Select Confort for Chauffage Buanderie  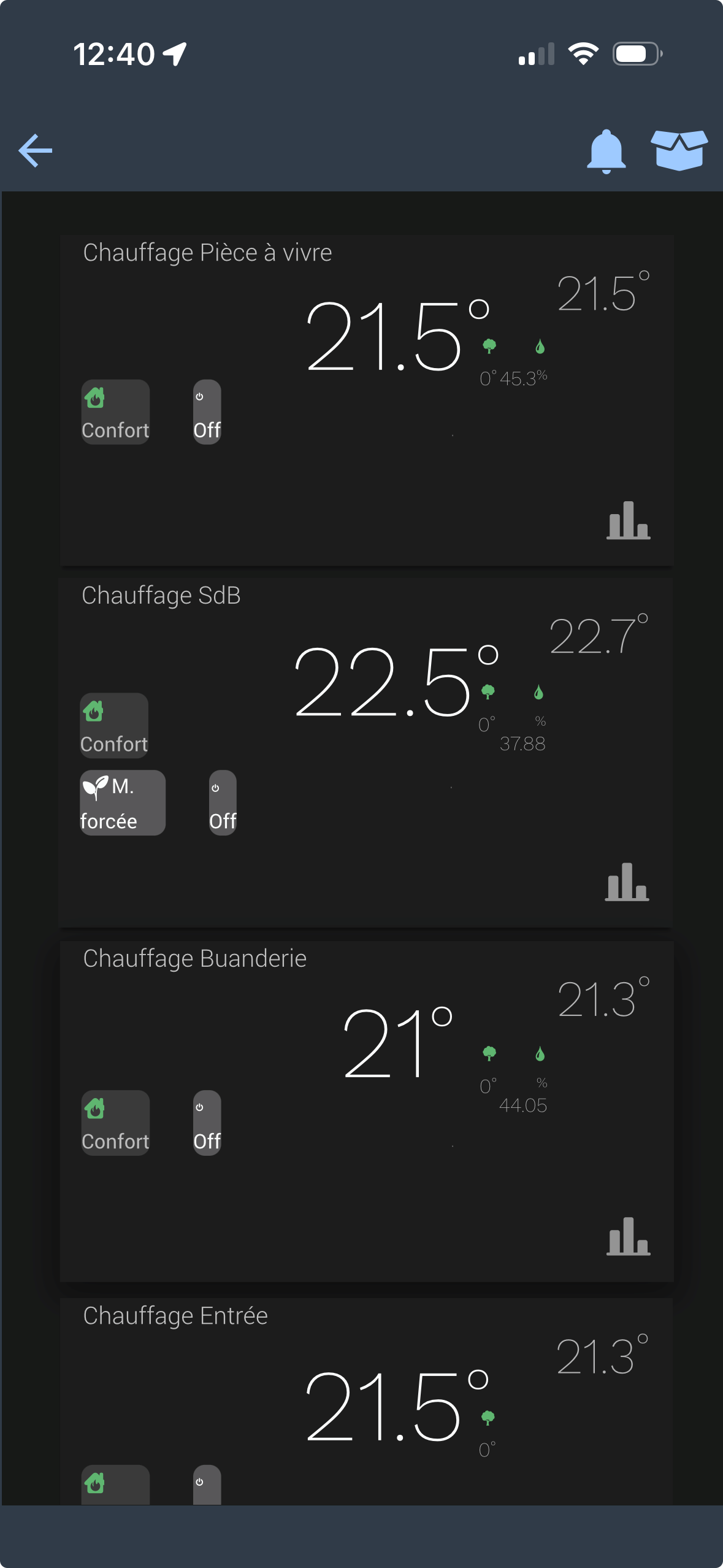click(115, 1123)
